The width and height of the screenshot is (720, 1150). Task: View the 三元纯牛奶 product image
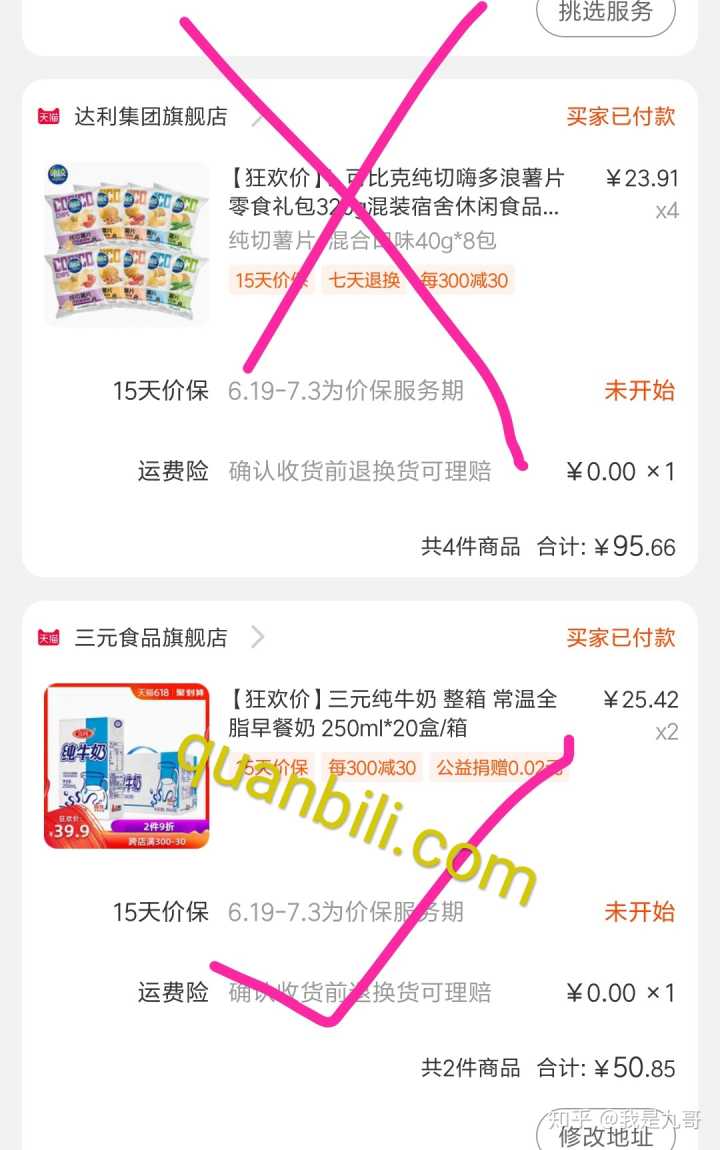[127, 766]
